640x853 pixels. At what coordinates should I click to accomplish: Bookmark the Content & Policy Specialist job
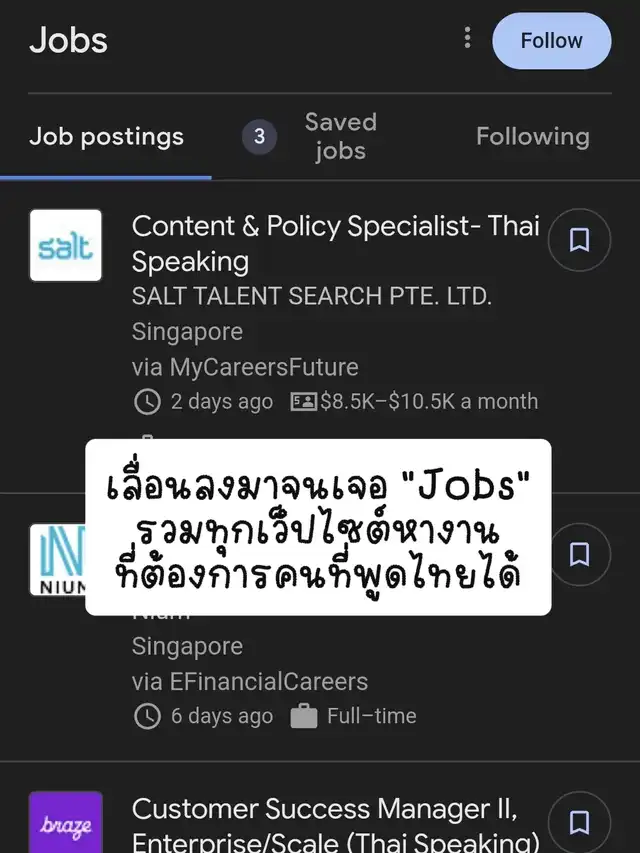[x=579, y=240]
